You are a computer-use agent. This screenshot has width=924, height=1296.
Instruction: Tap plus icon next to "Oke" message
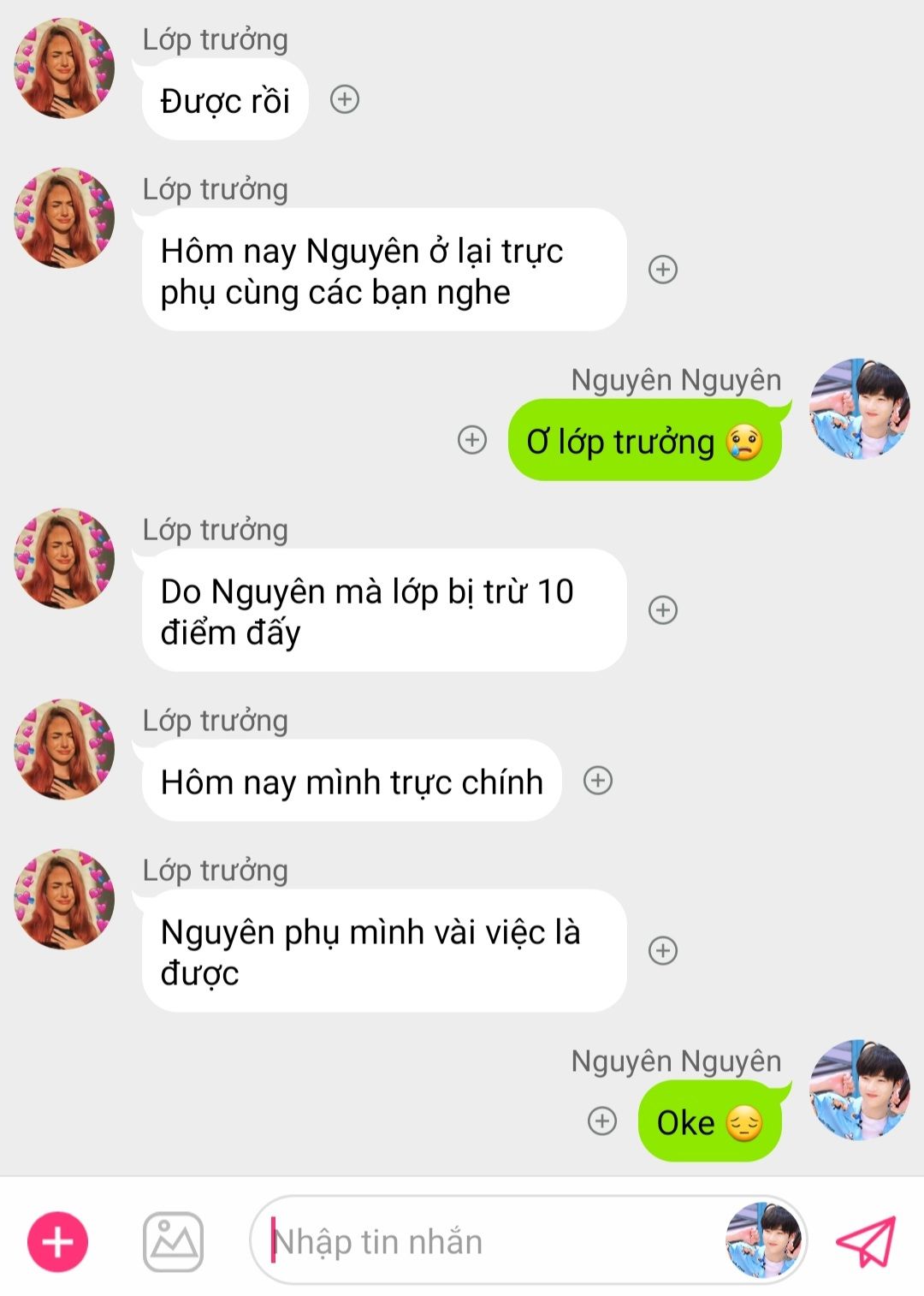click(x=602, y=1121)
